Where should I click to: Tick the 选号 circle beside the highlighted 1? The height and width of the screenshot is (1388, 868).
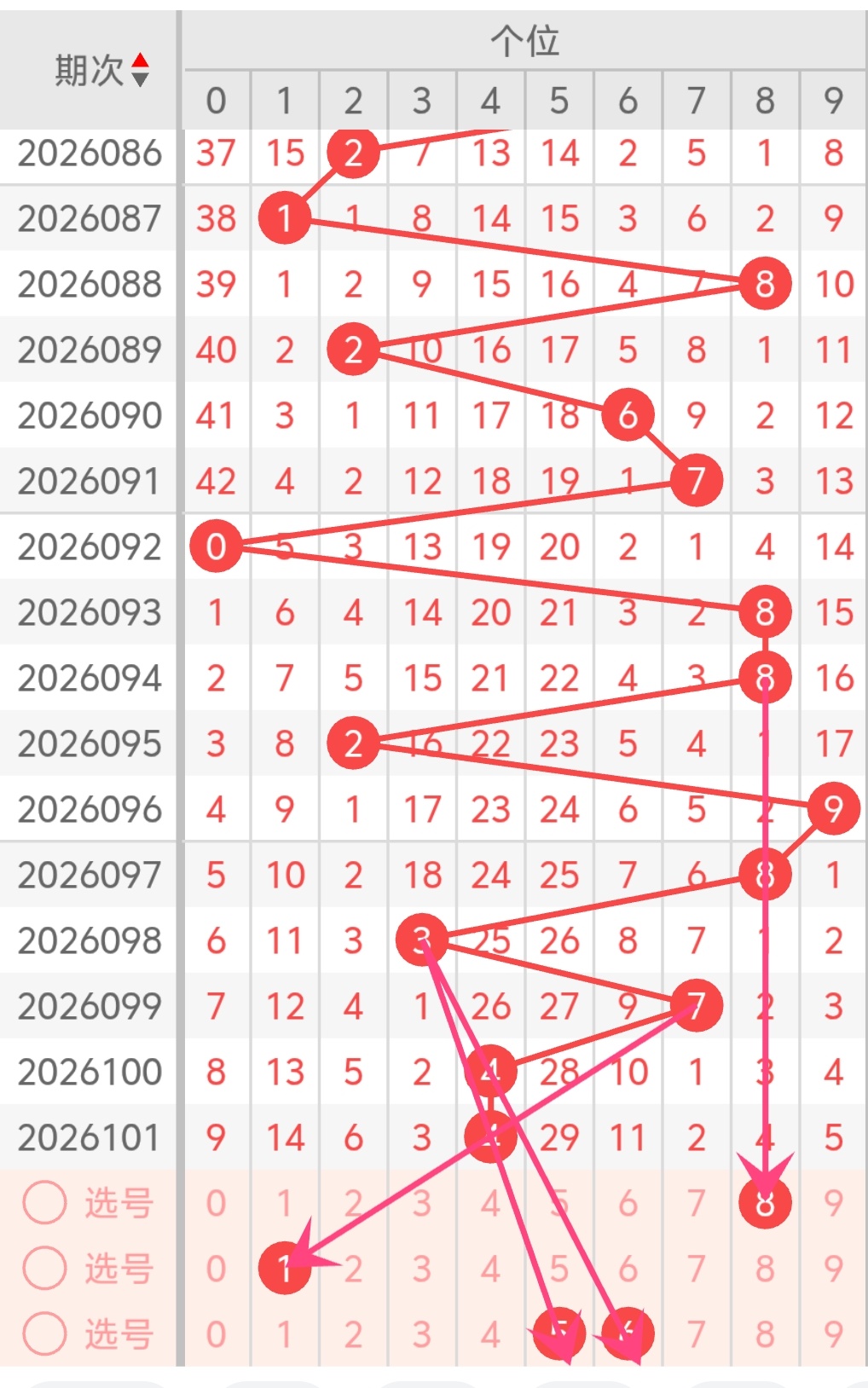point(44,1269)
